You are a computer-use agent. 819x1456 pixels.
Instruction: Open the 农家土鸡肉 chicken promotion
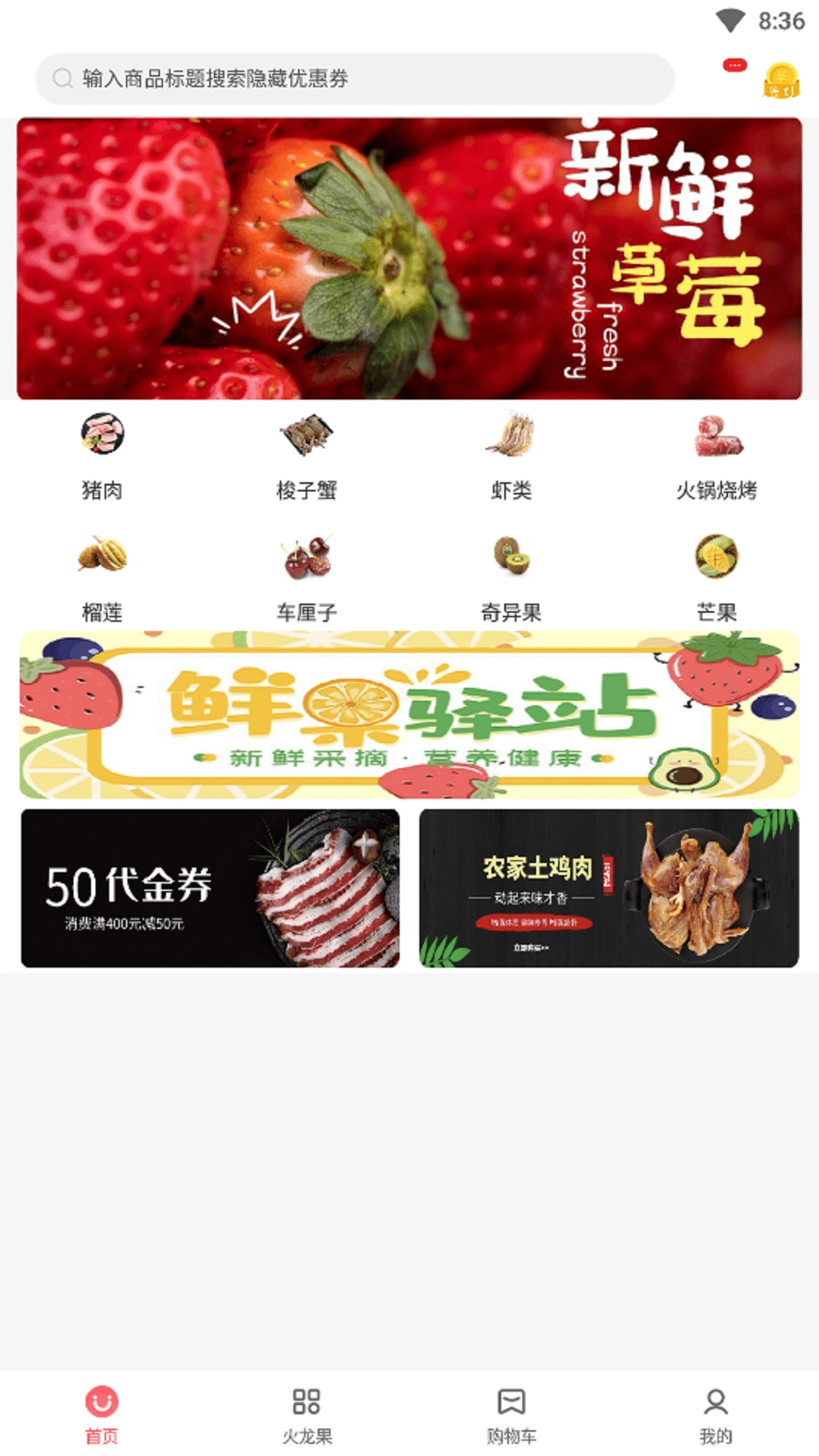pyautogui.click(x=607, y=889)
